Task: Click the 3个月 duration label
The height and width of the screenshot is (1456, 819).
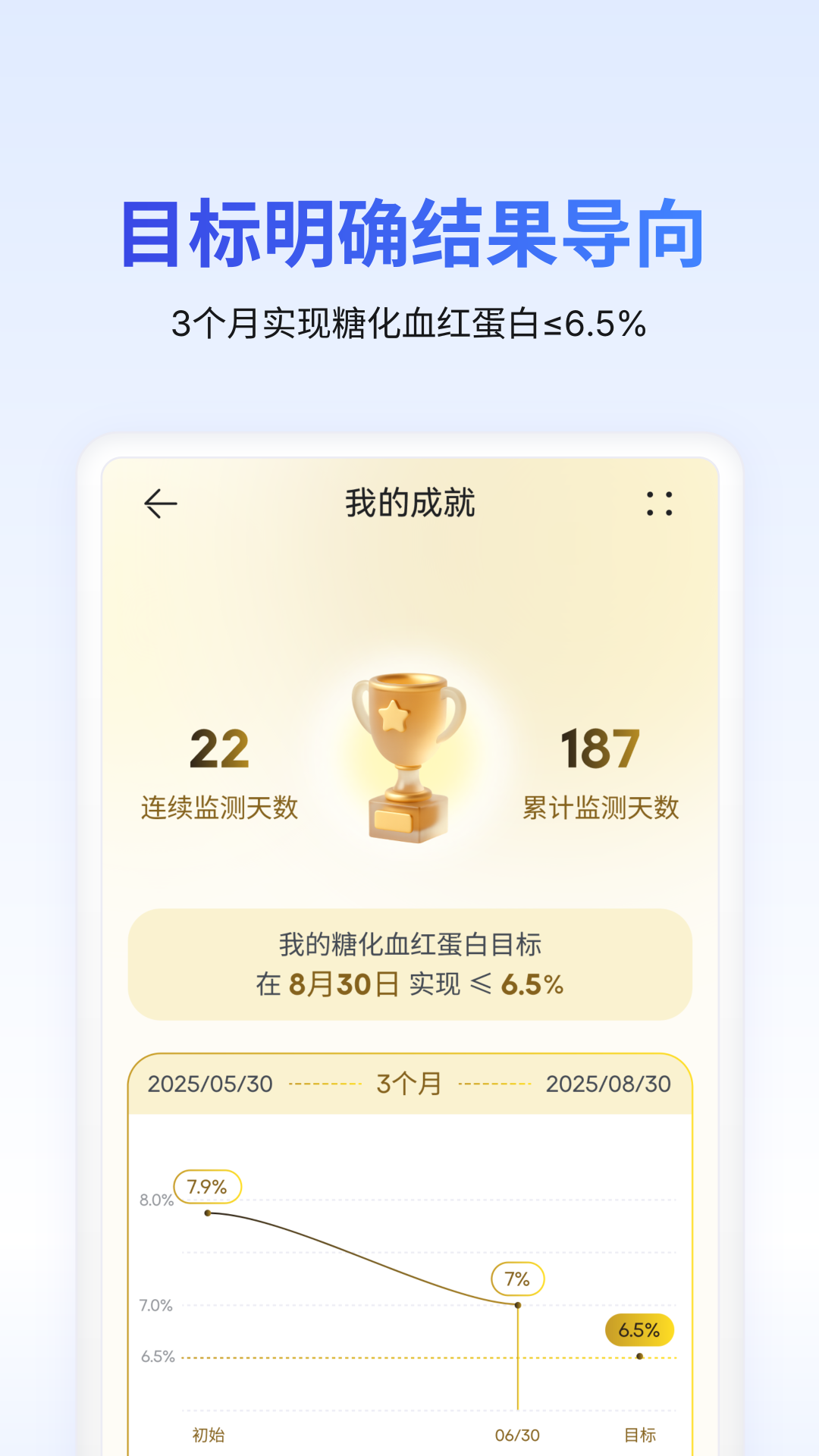Action: pyautogui.click(x=406, y=1084)
